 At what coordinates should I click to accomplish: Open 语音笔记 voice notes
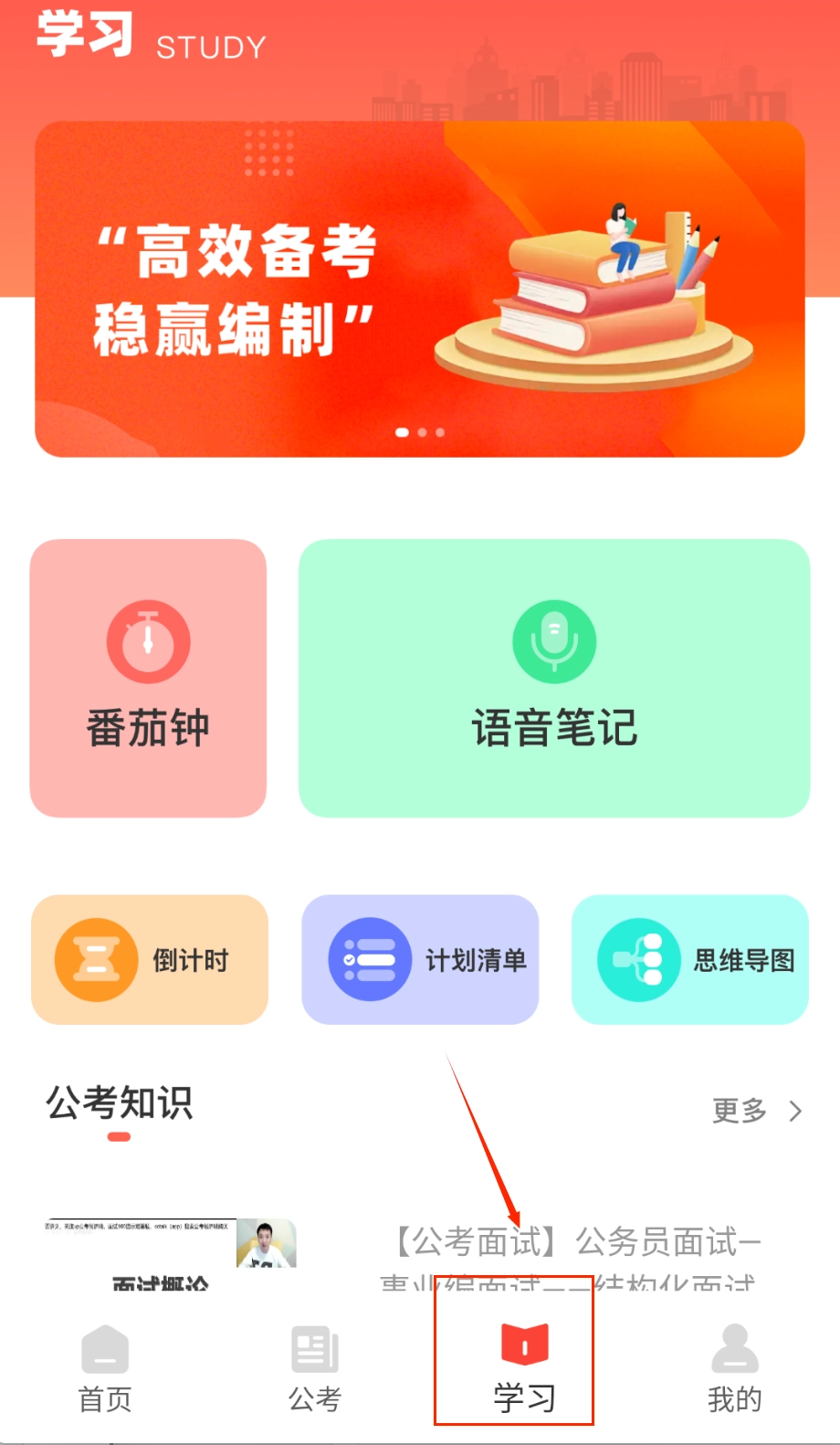pyautogui.click(x=554, y=678)
